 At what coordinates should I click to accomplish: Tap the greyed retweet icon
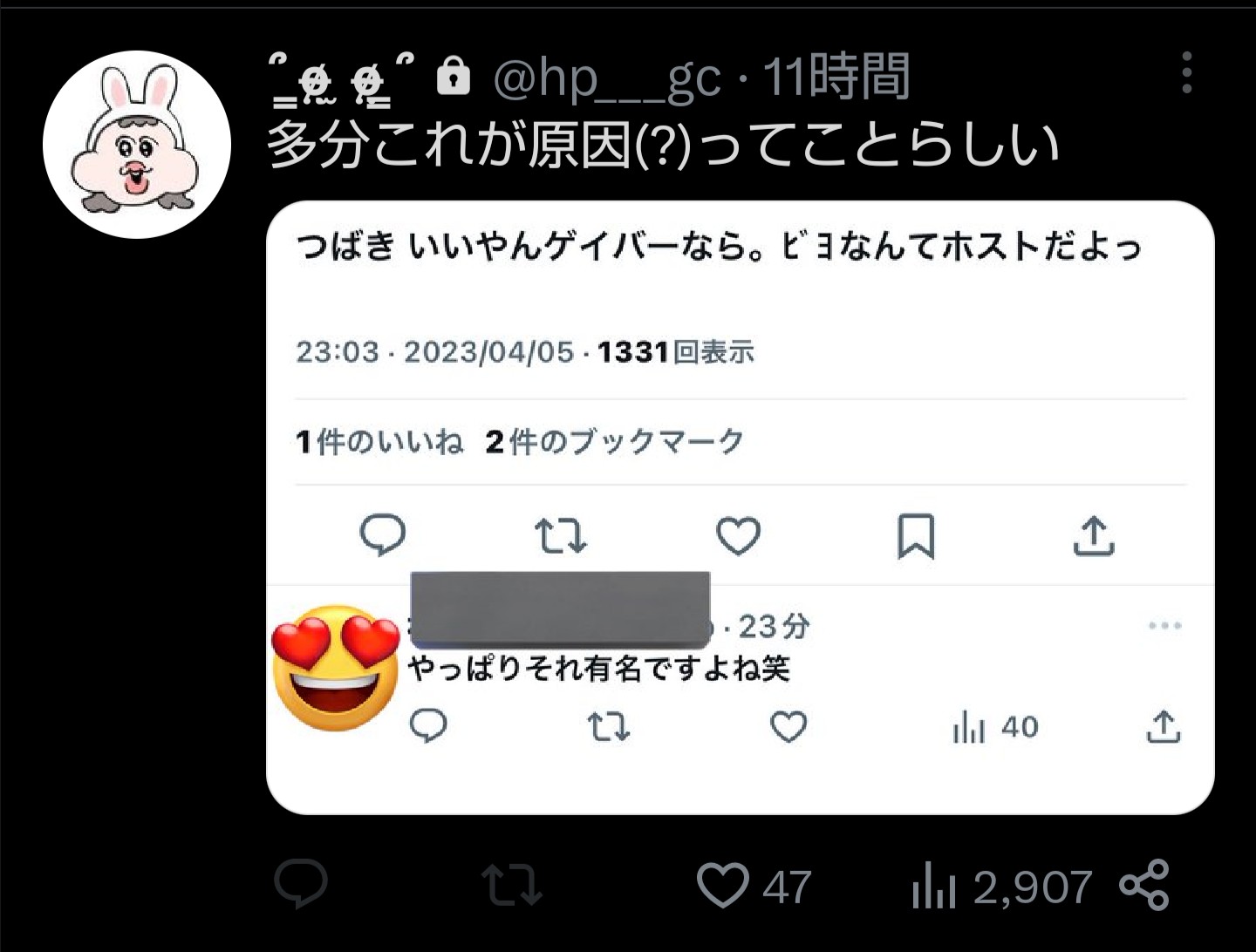(513, 885)
